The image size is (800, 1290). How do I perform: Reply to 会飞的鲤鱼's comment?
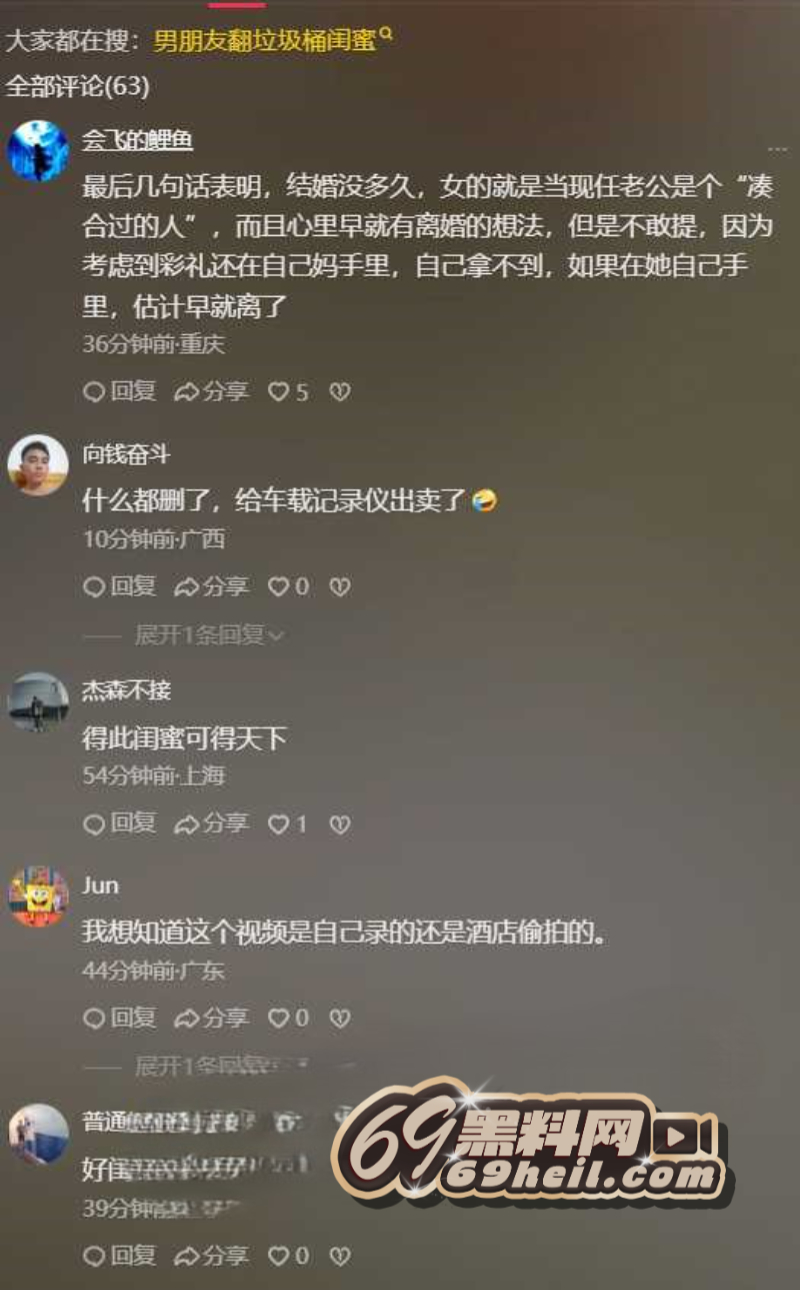120,392
